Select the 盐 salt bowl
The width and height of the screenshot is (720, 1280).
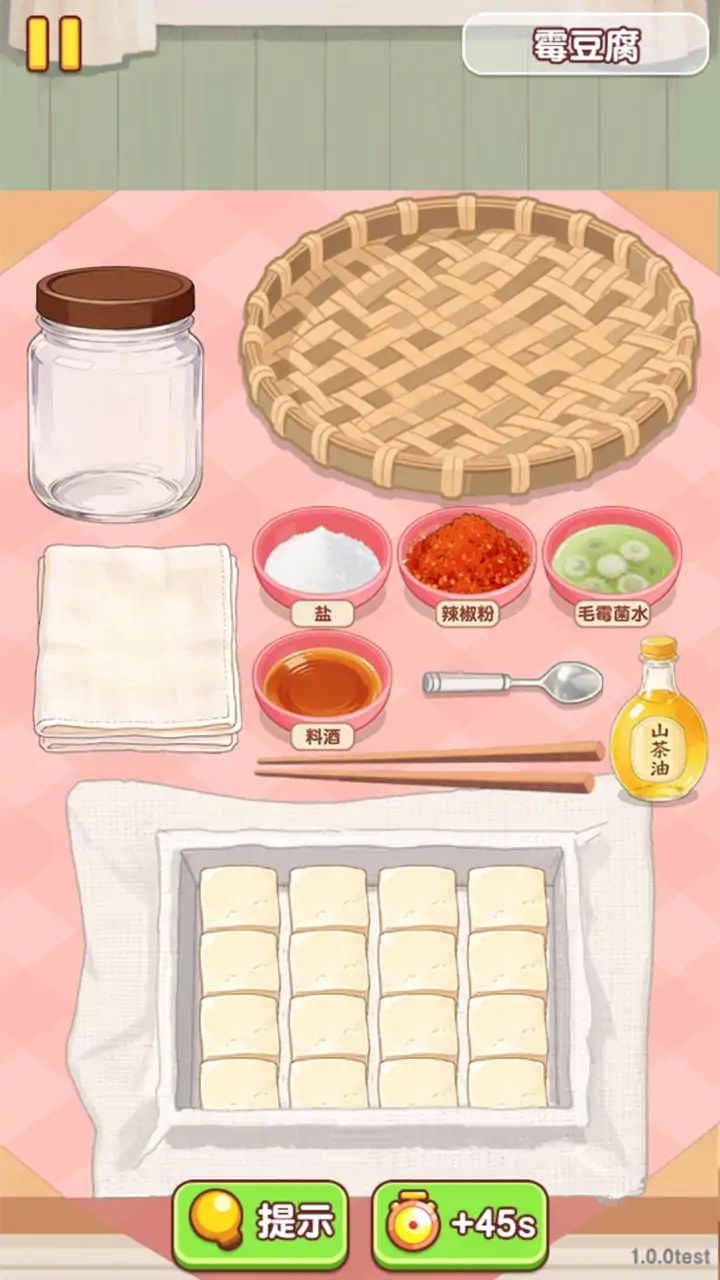click(x=321, y=558)
